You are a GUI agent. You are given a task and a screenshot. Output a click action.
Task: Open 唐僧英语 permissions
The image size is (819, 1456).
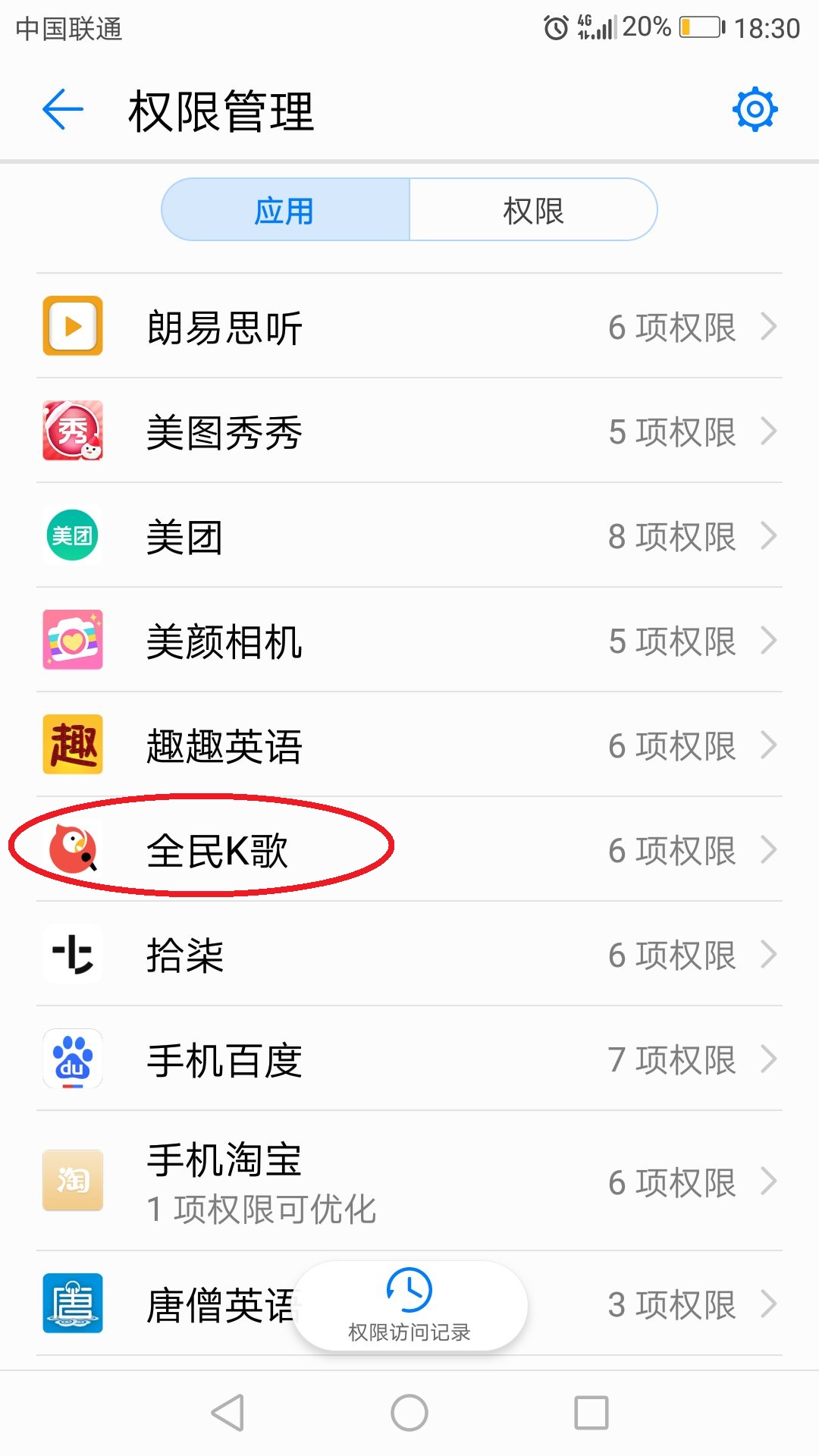pos(190,1304)
